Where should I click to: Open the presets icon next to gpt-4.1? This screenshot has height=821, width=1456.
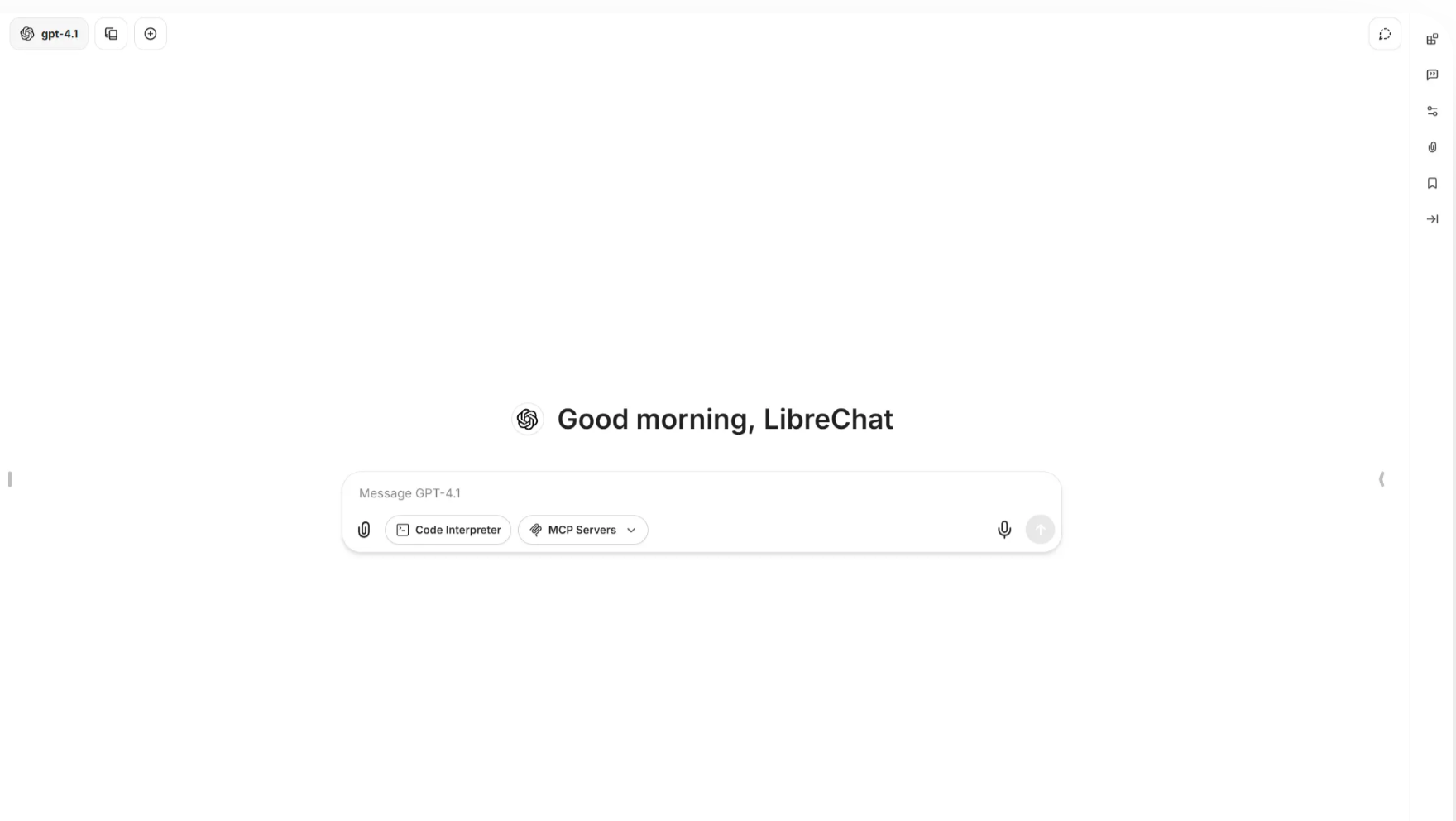pyautogui.click(x=111, y=34)
